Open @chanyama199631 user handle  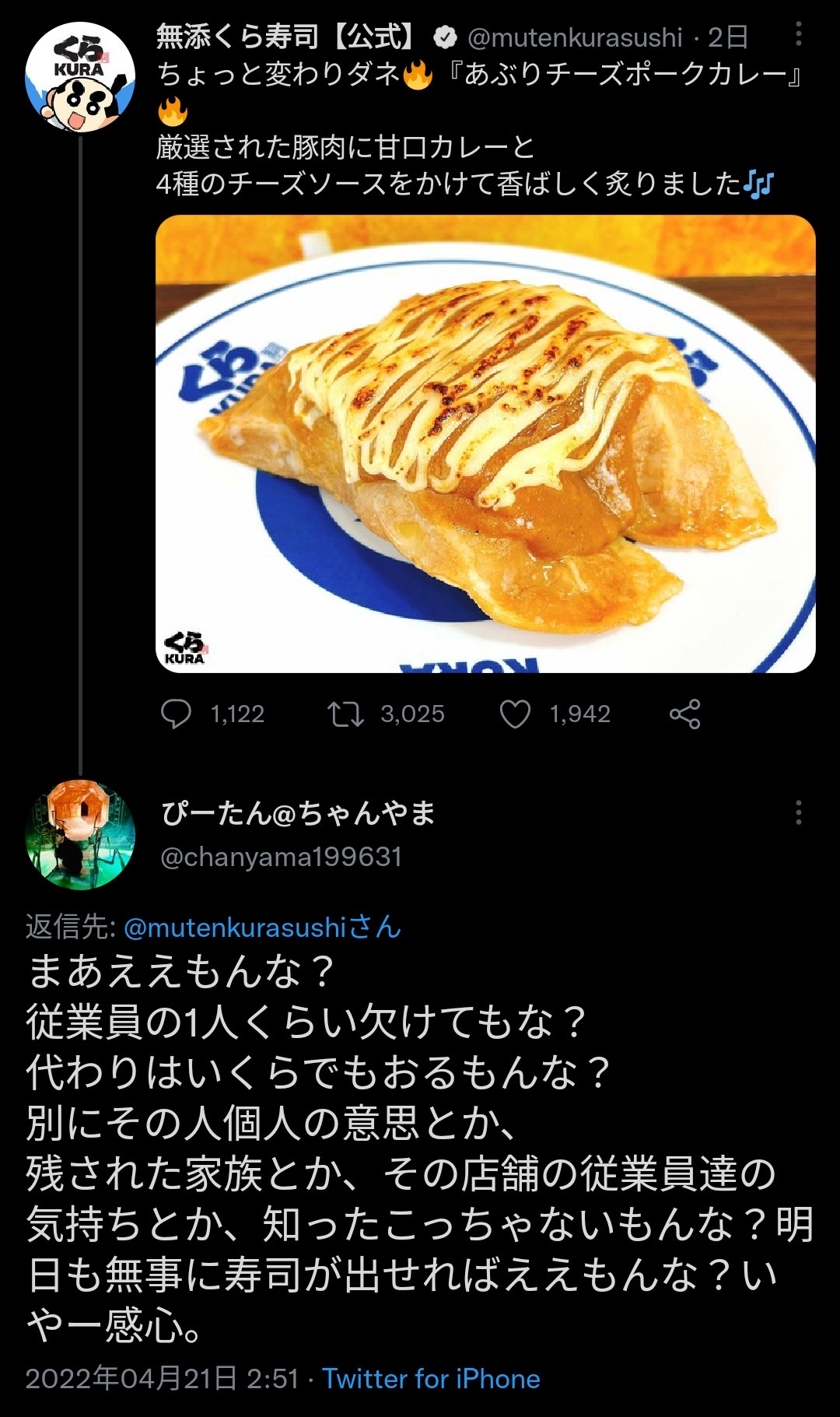pos(281,857)
